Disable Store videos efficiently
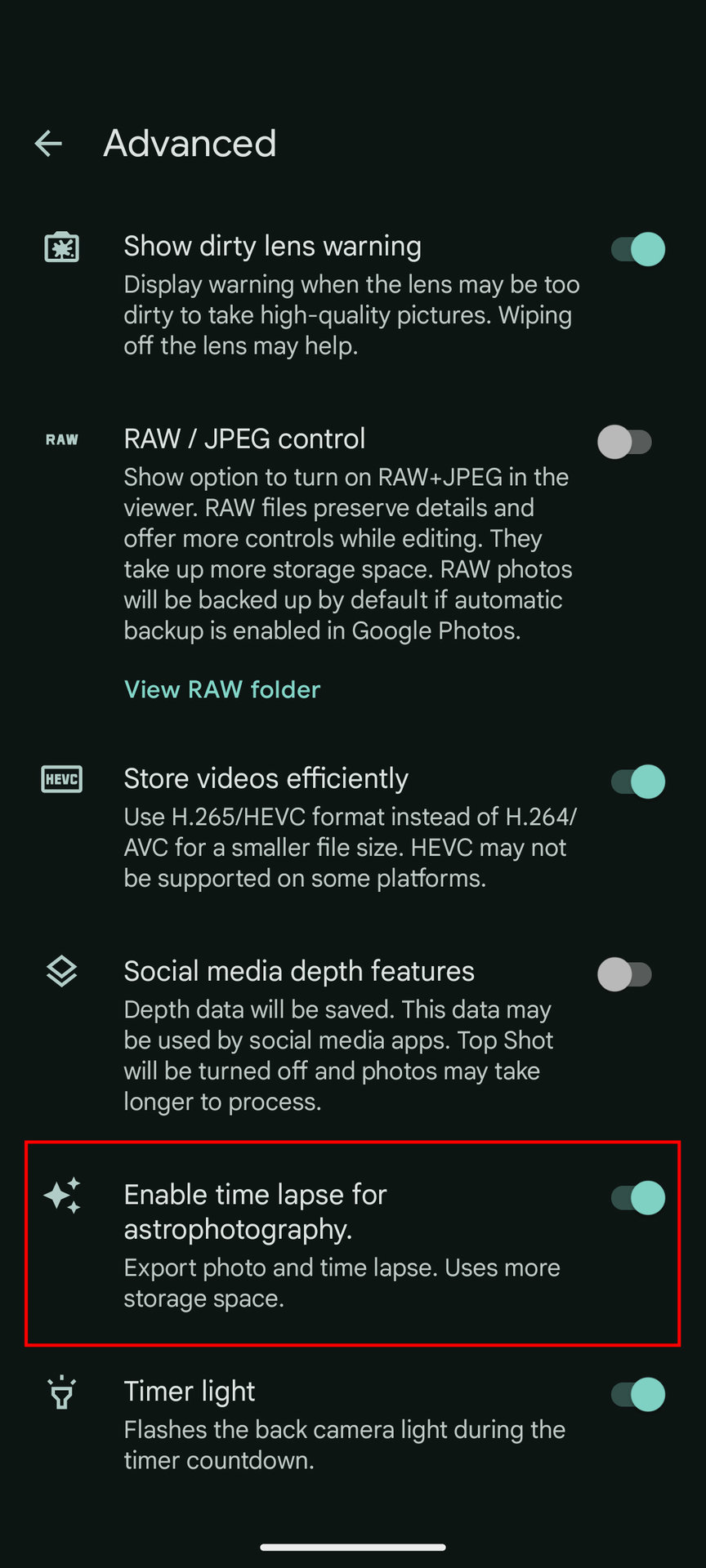Screen dimensions: 706x1568 coord(638,782)
